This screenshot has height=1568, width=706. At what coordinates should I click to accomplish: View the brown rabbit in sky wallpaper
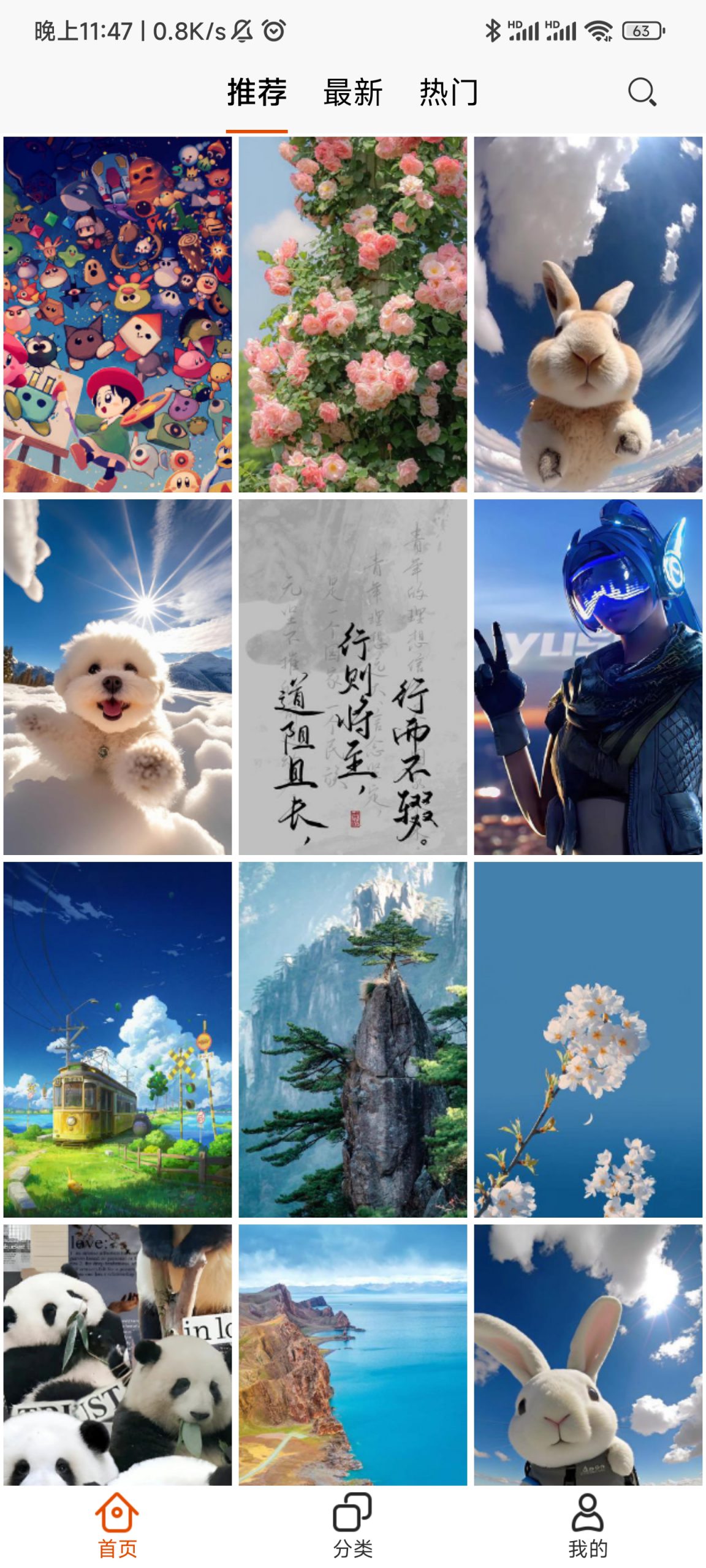[588, 314]
